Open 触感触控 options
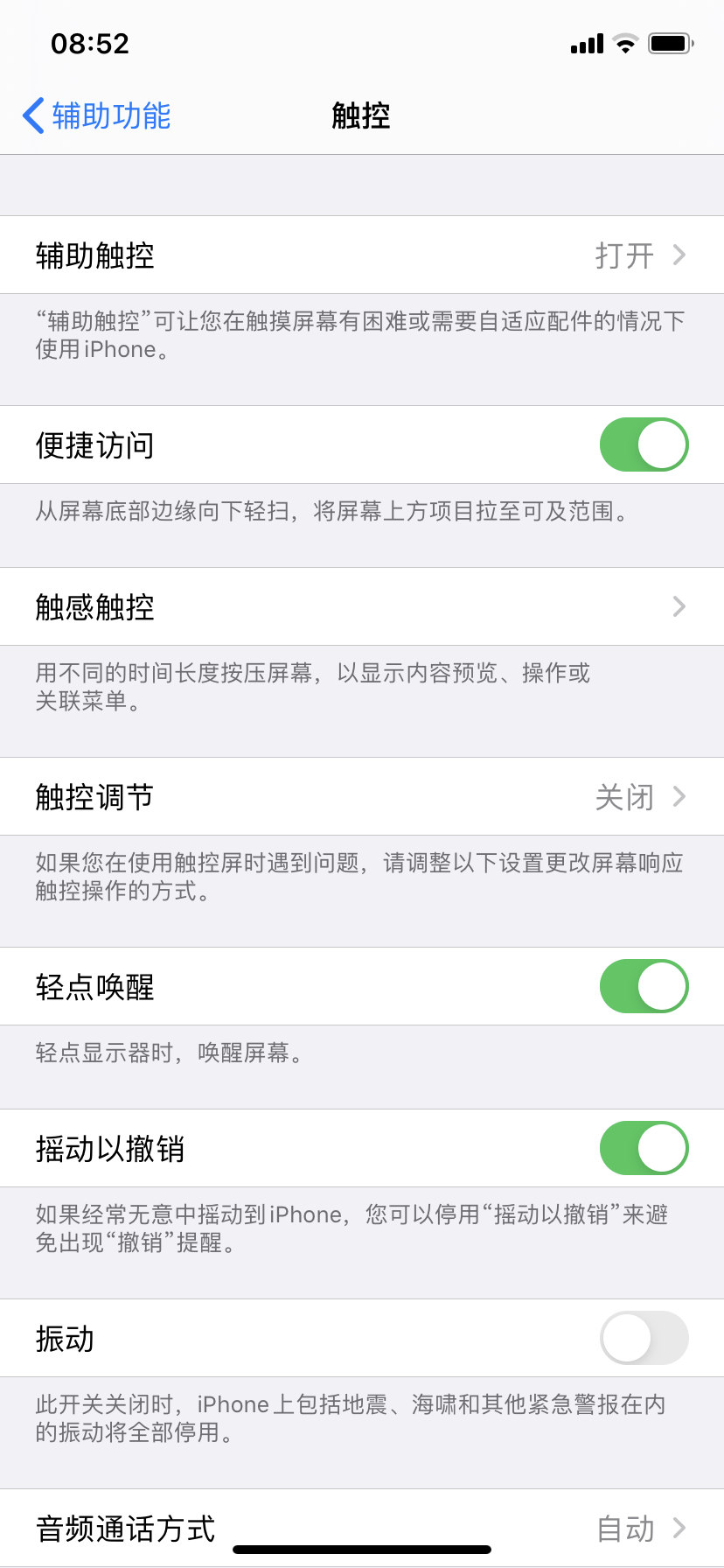The image size is (724, 1568). point(362,606)
